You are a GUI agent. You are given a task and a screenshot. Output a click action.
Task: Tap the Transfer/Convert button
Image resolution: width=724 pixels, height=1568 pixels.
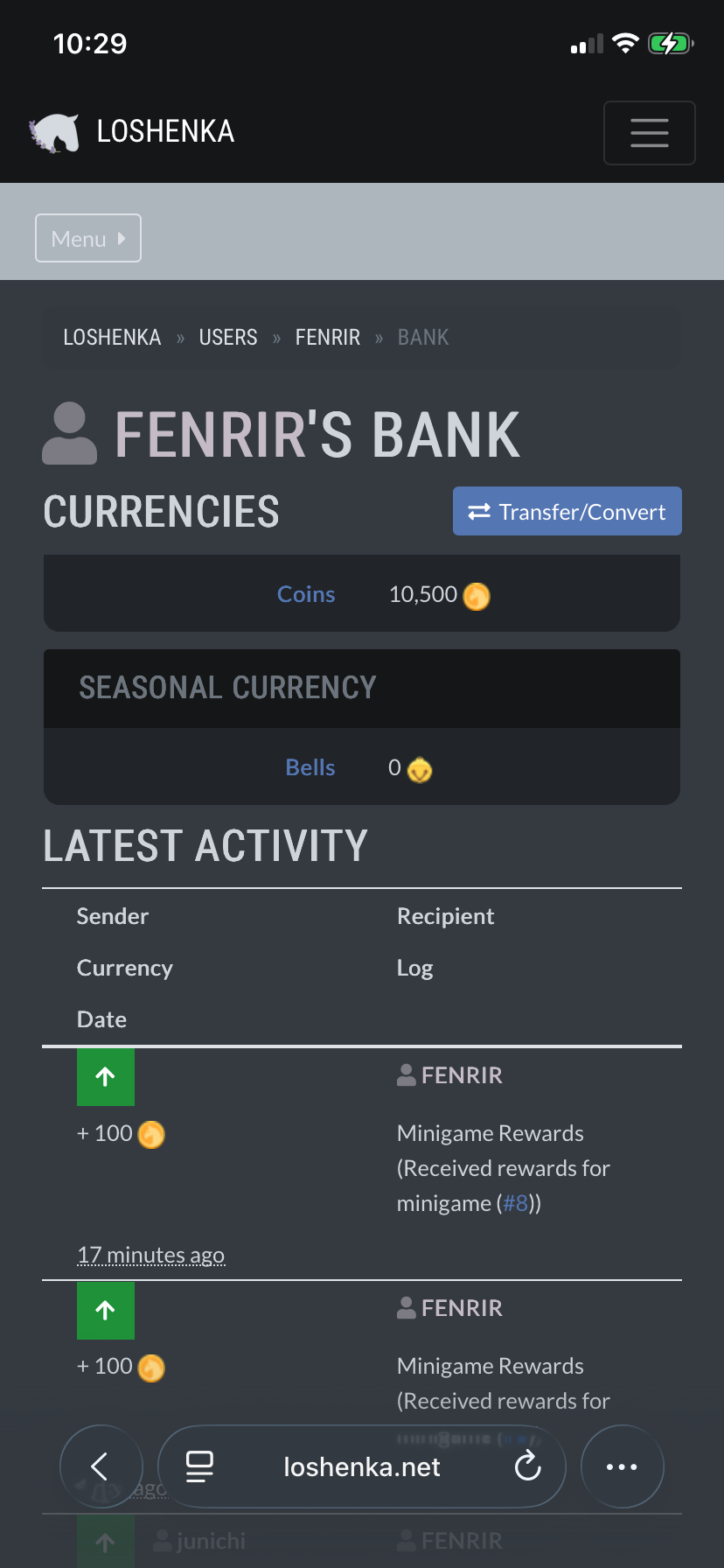click(x=567, y=511)
